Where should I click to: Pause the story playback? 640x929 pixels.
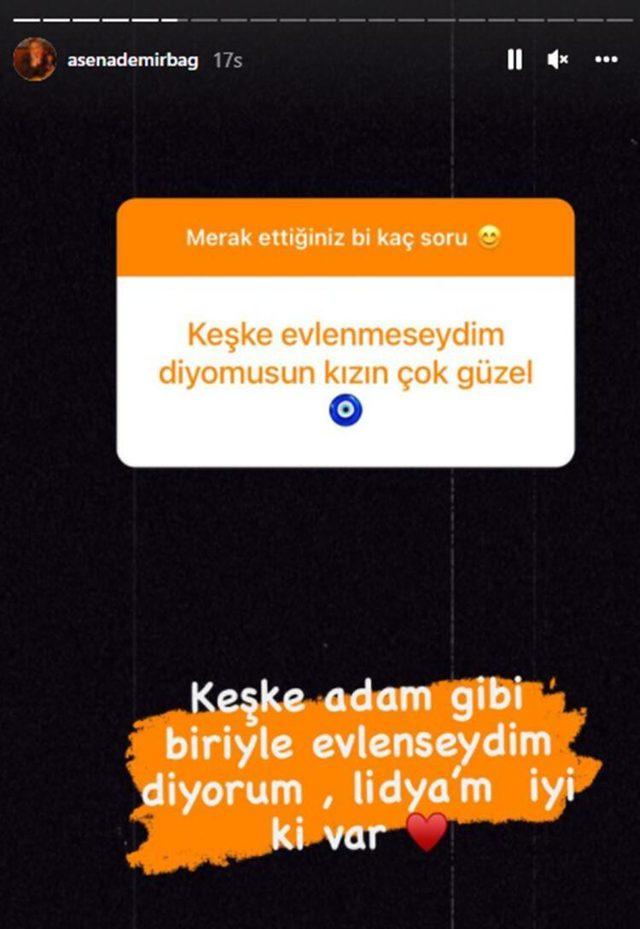(514, 60)
